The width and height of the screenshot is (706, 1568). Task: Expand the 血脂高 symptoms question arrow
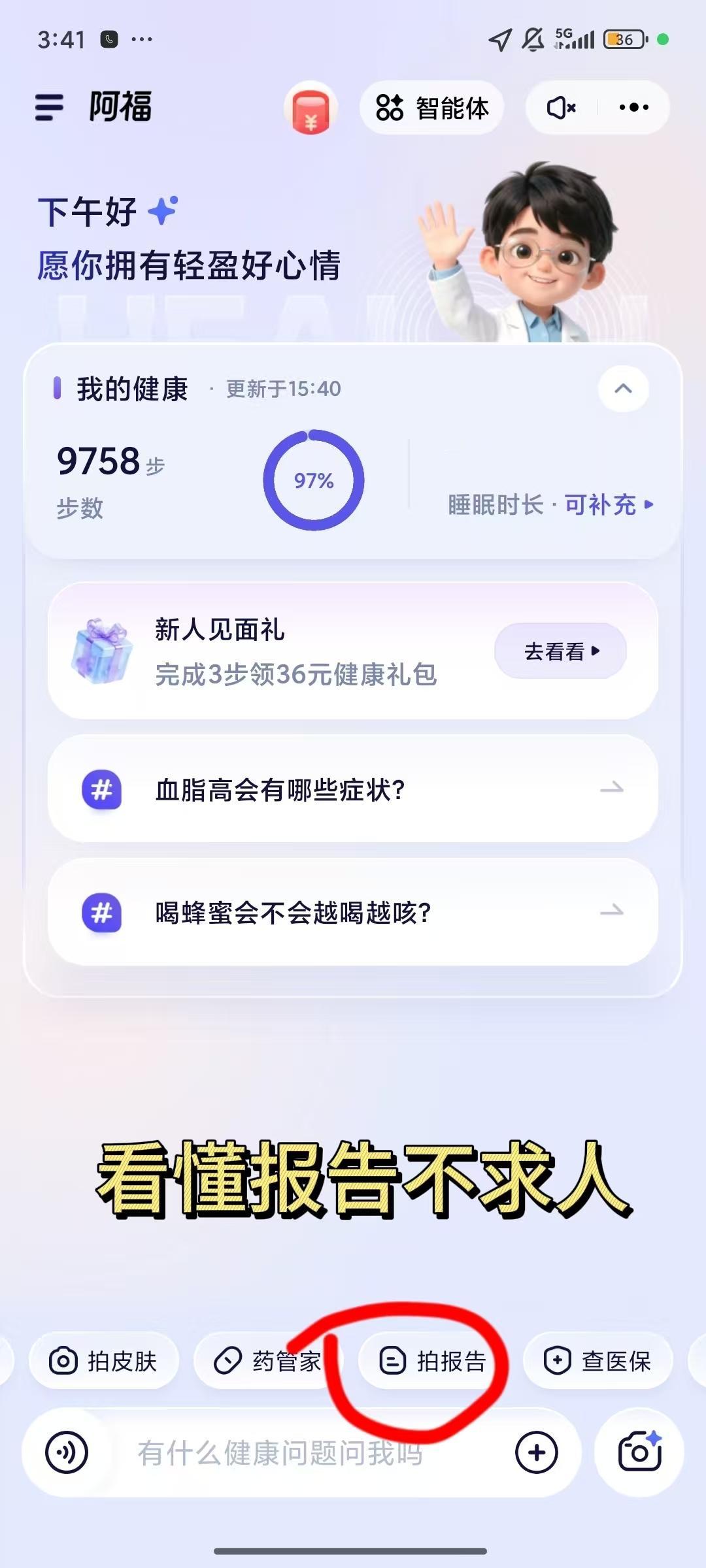pos(612,789)
